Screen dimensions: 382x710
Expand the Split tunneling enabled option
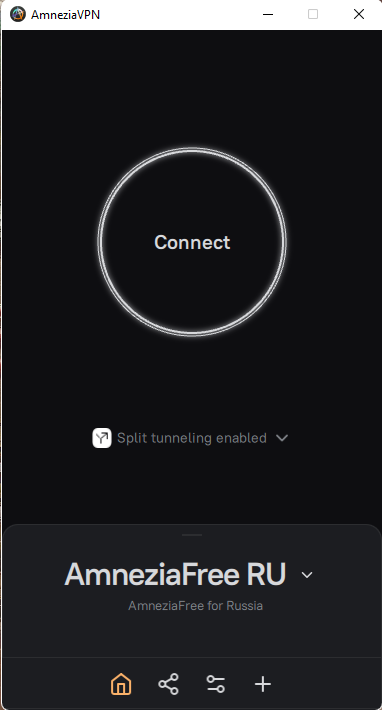[191, 438]
